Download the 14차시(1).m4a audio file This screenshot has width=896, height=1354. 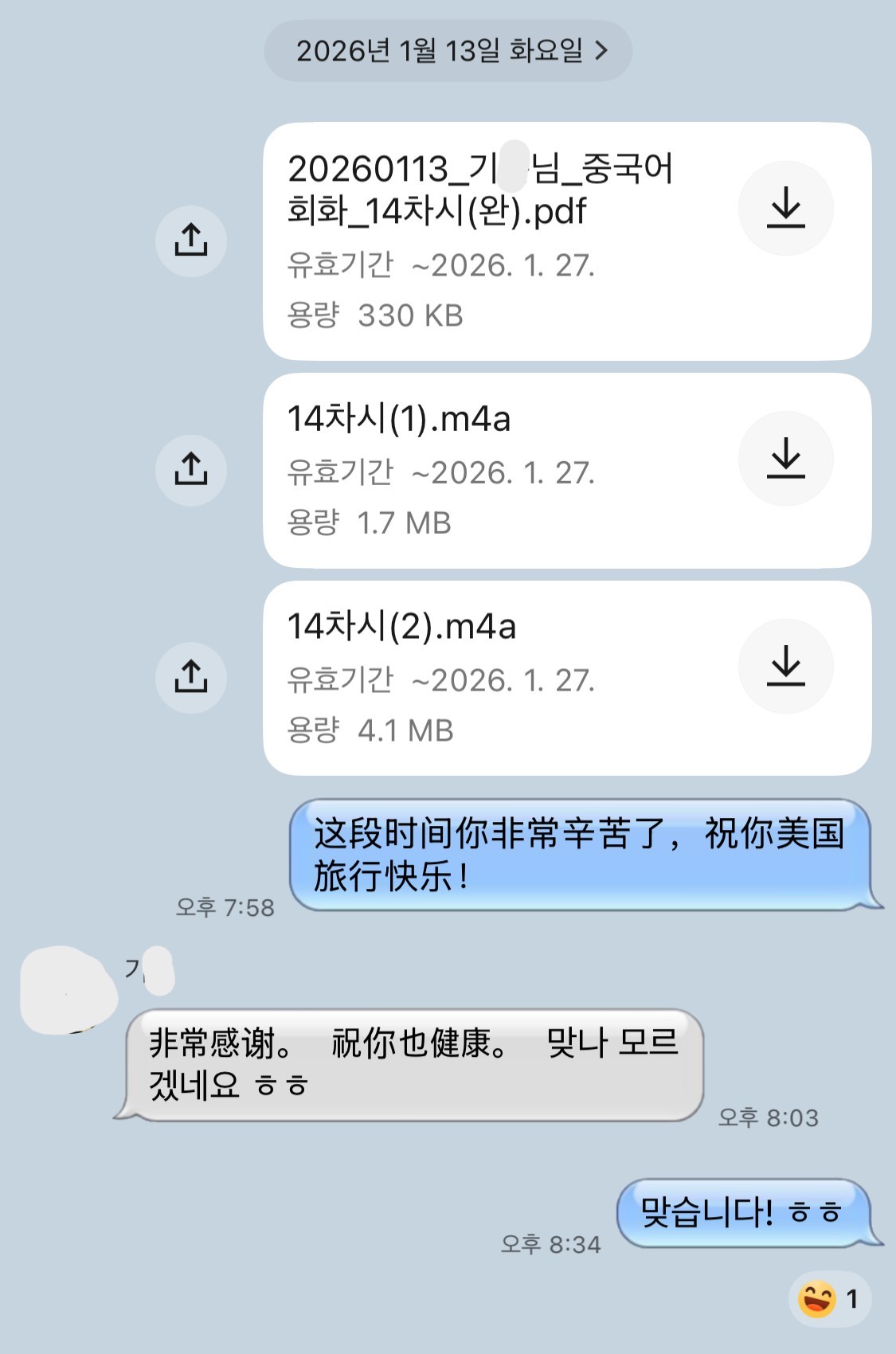point(787,458)
